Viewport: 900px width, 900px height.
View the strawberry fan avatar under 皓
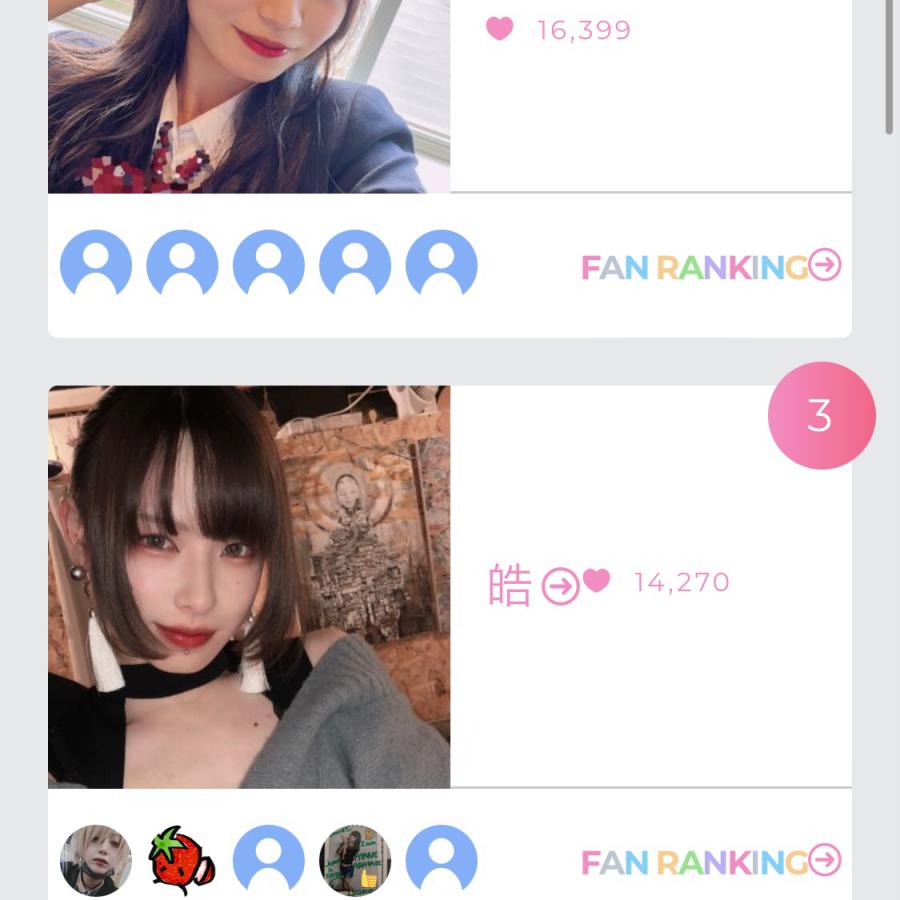tap(182, 861)
